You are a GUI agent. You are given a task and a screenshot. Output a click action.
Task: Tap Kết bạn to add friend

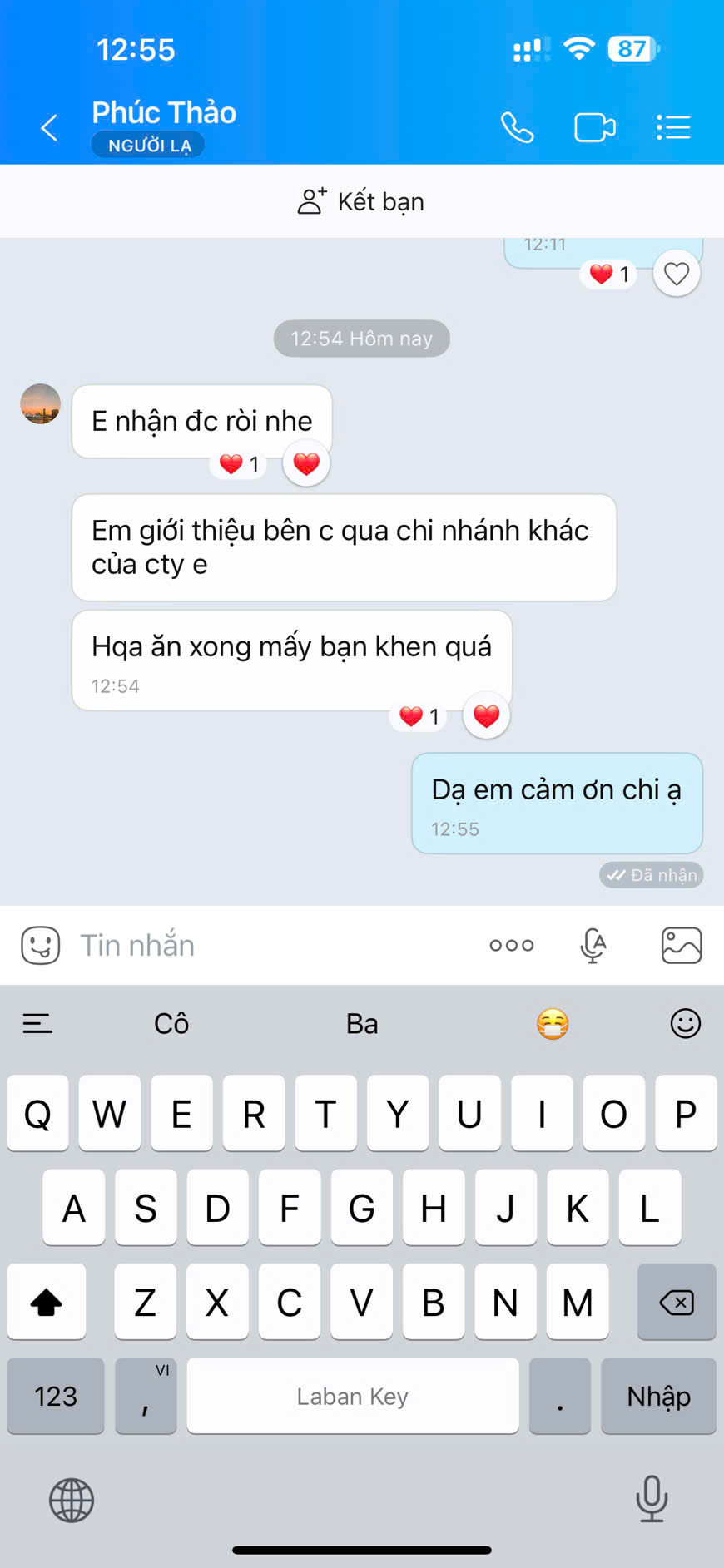pyautogui.click(x=361, y=201)
